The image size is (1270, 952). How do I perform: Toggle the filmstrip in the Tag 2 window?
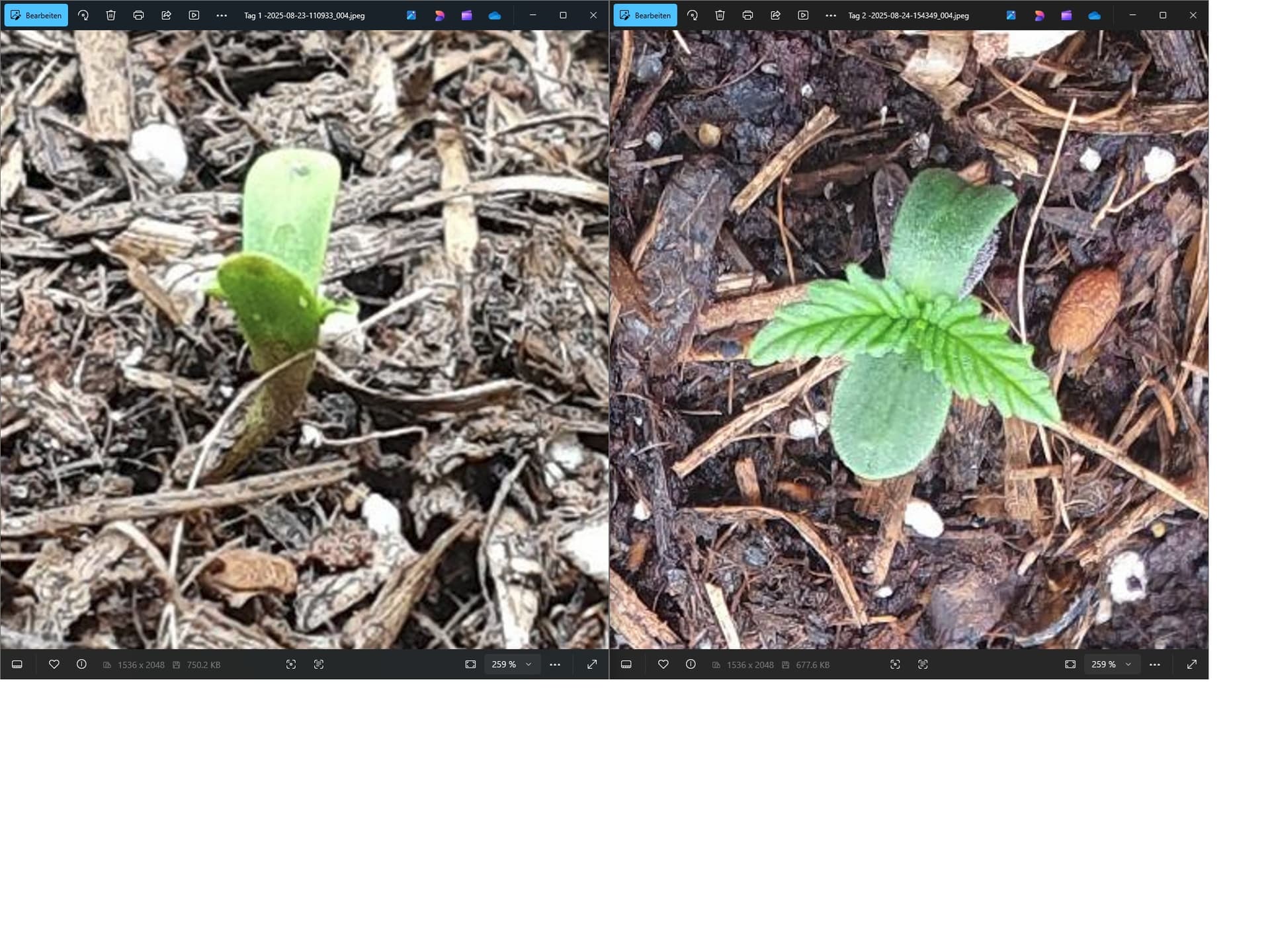tap(626, 664)
